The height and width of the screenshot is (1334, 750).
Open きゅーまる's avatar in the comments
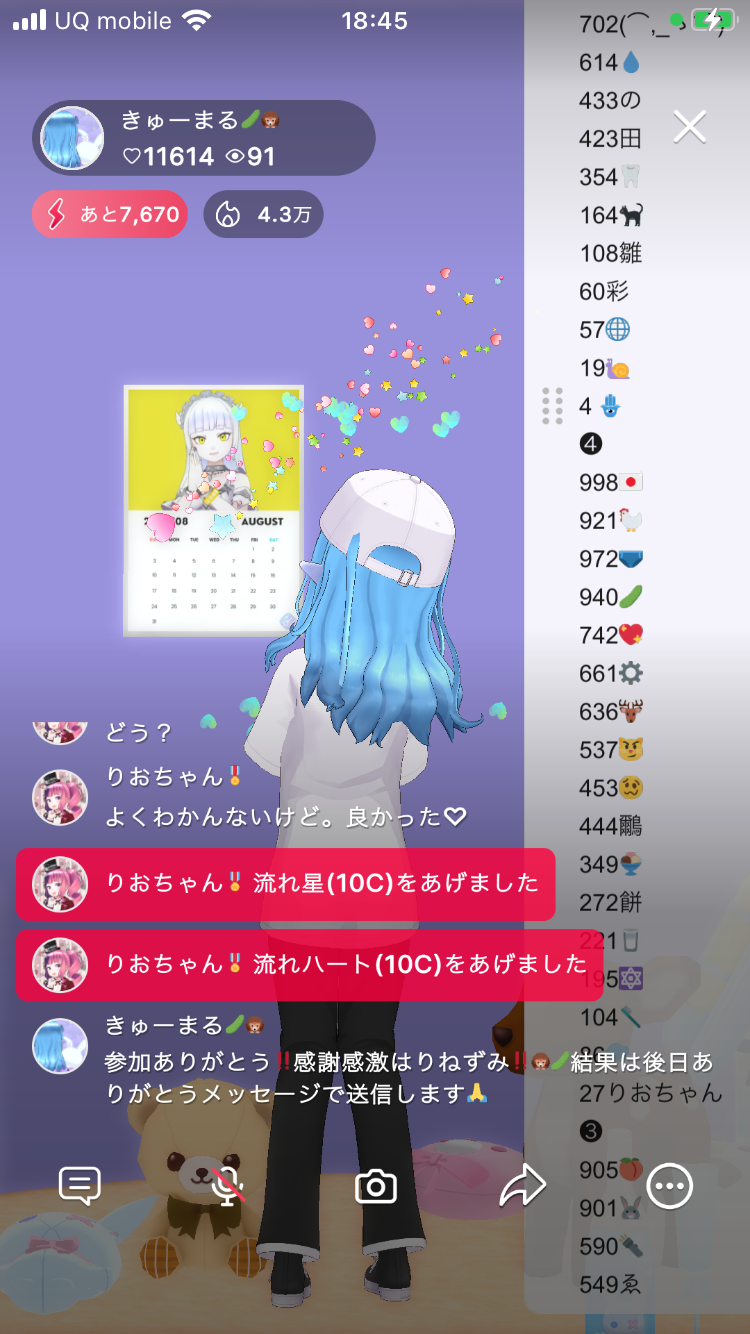60,1046
